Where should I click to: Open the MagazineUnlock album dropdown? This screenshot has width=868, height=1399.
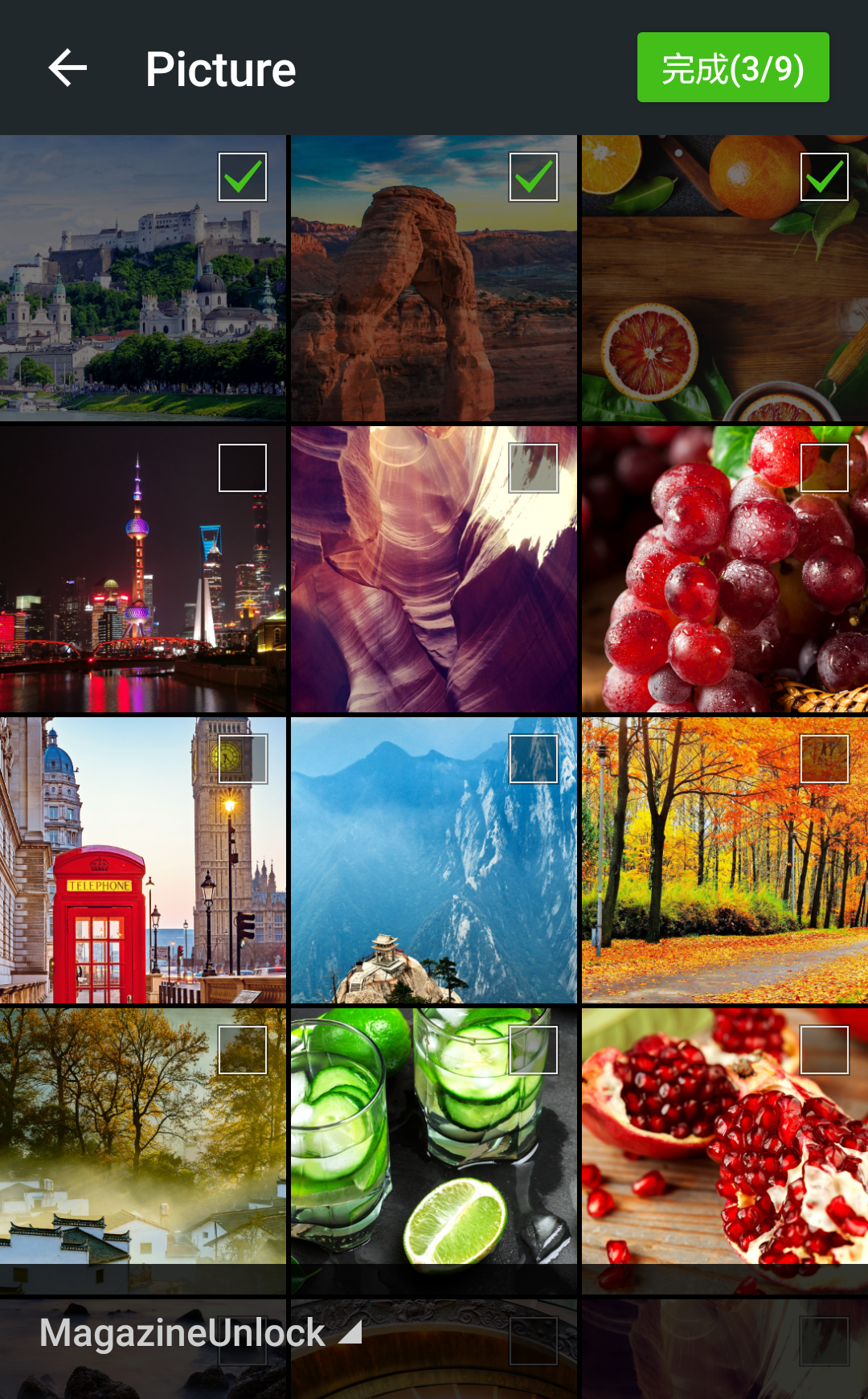pyautogui.click(x=200, y=1333)
